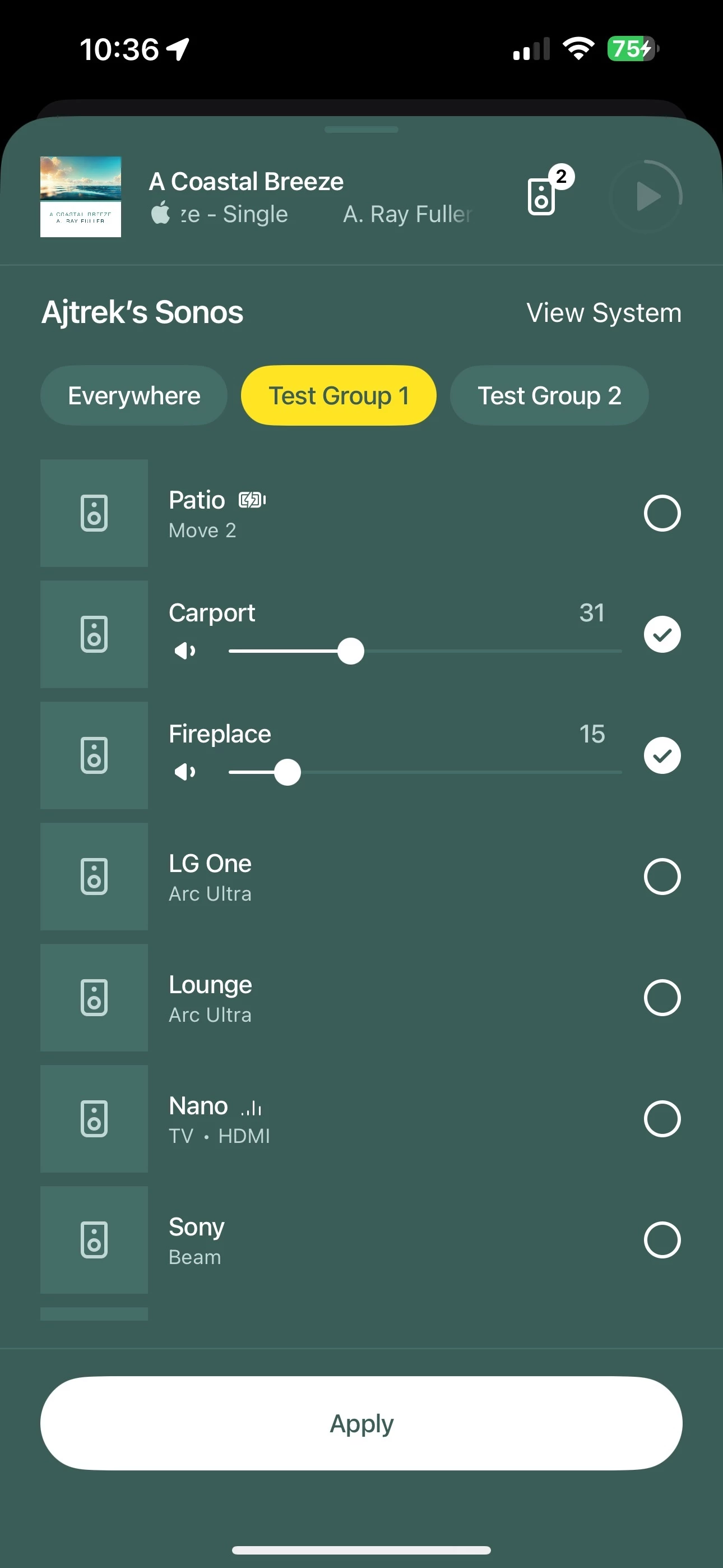The height and width of the screenshot is (1568, 723).
Task: Open the A Coastal Breeze album art
Action: coord(80,197)
